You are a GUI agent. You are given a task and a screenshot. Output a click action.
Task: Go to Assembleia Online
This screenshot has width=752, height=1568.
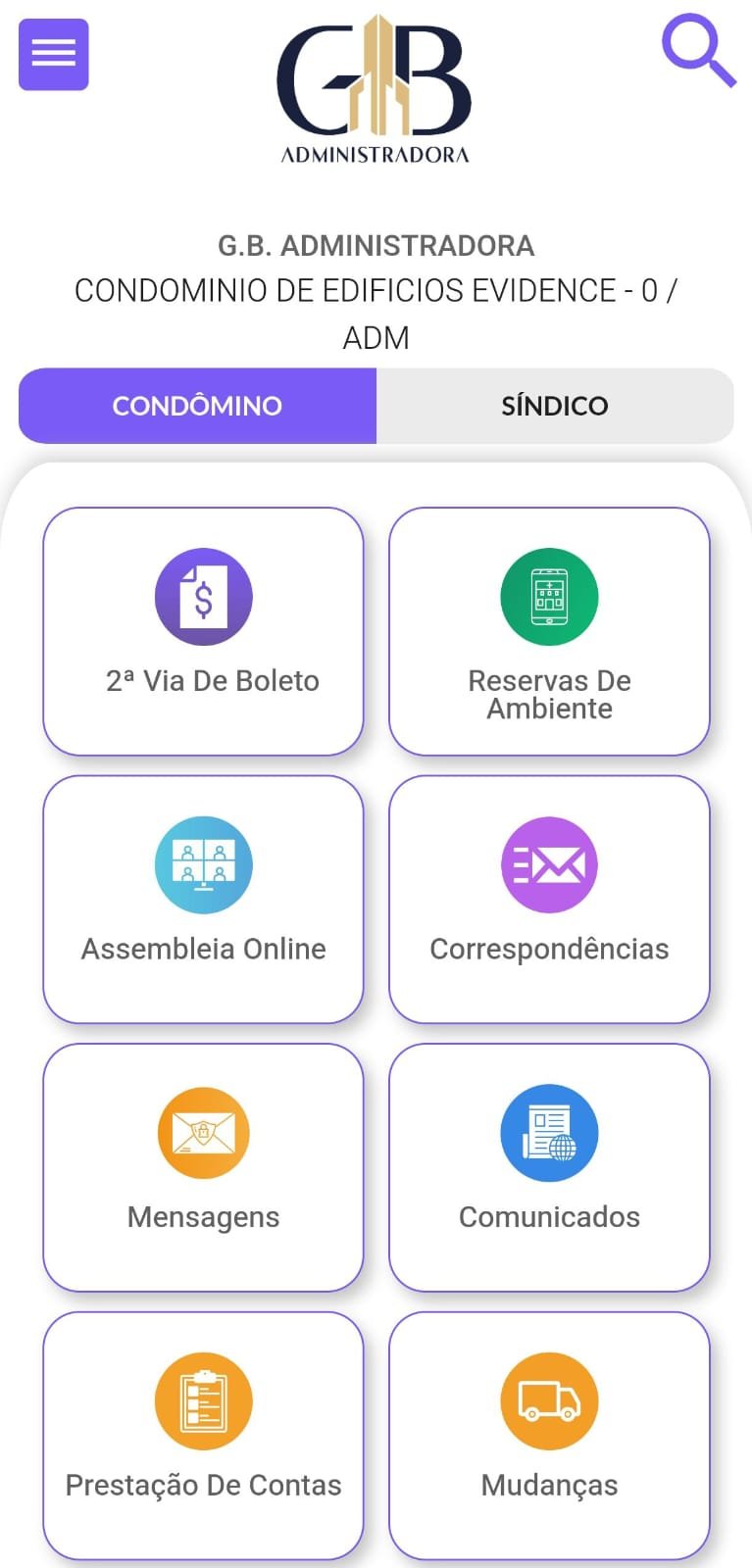(203, 900)
